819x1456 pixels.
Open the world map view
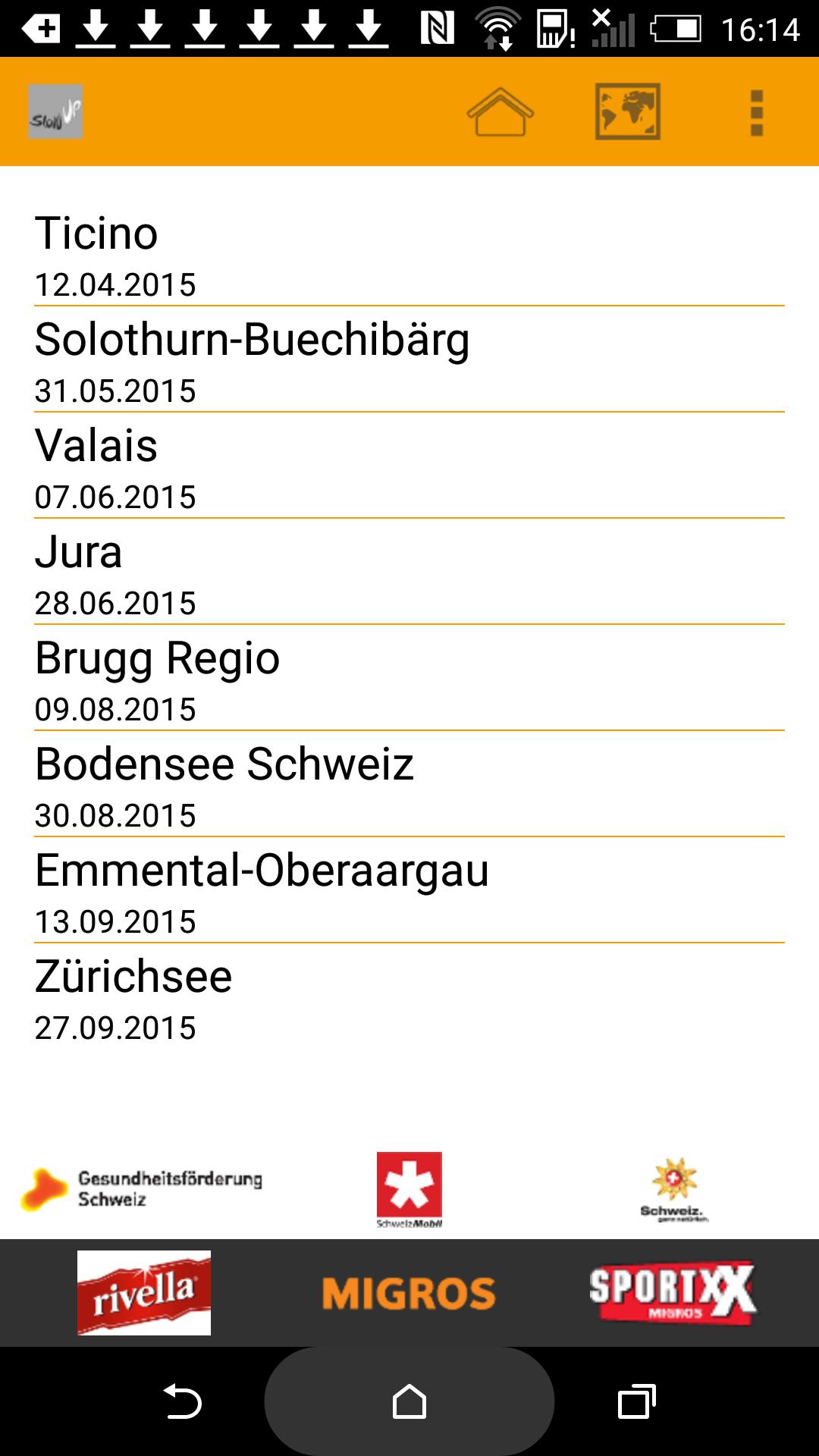pyautogui.click(x=627, y=112)
